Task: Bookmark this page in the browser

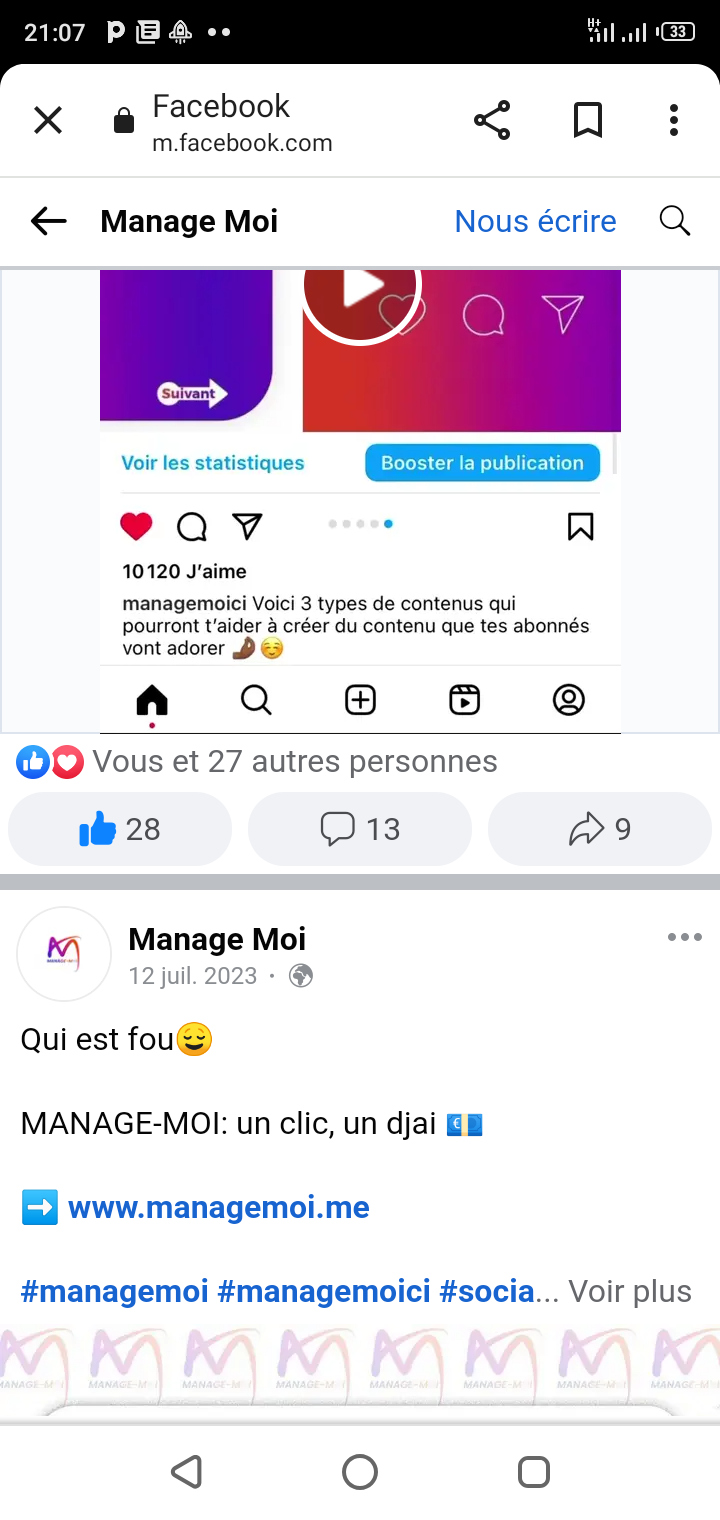Action: [588, 121]
